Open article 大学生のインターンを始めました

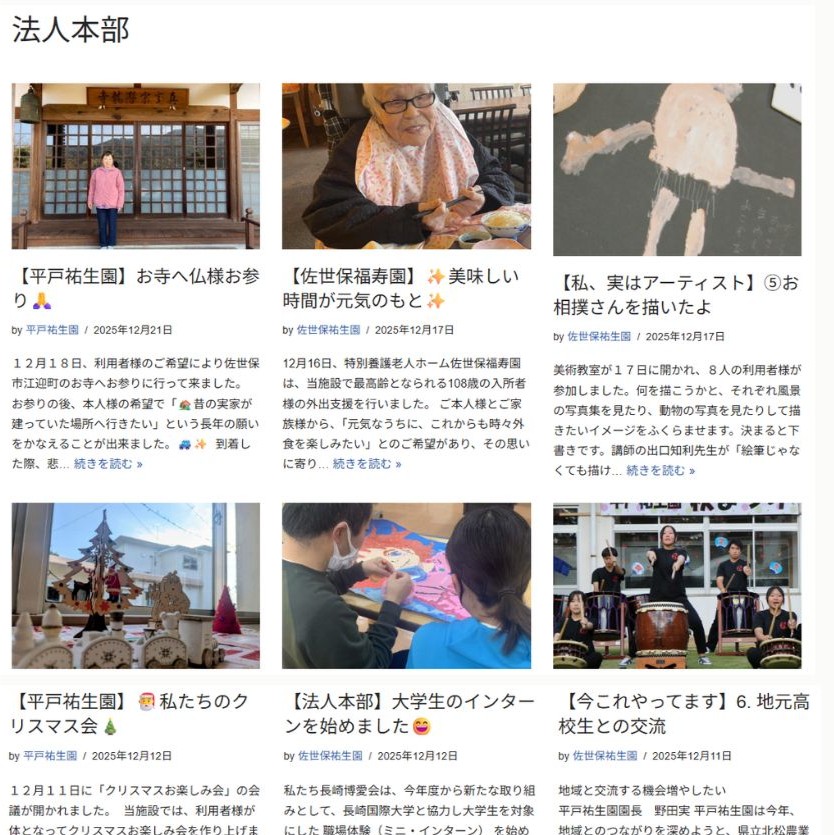click(x=408, y=712)
